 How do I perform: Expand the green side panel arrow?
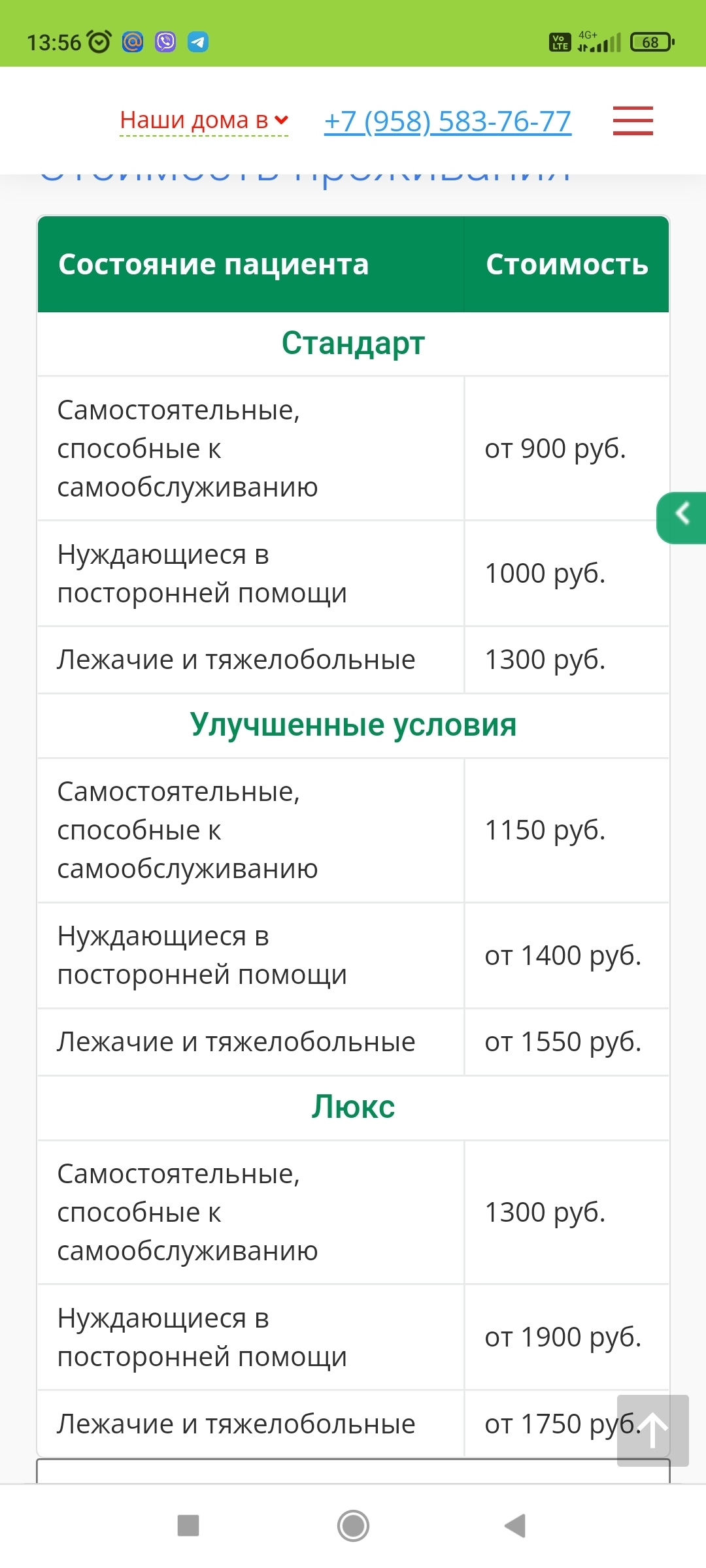pyautogui.click(x=682, y=517)
